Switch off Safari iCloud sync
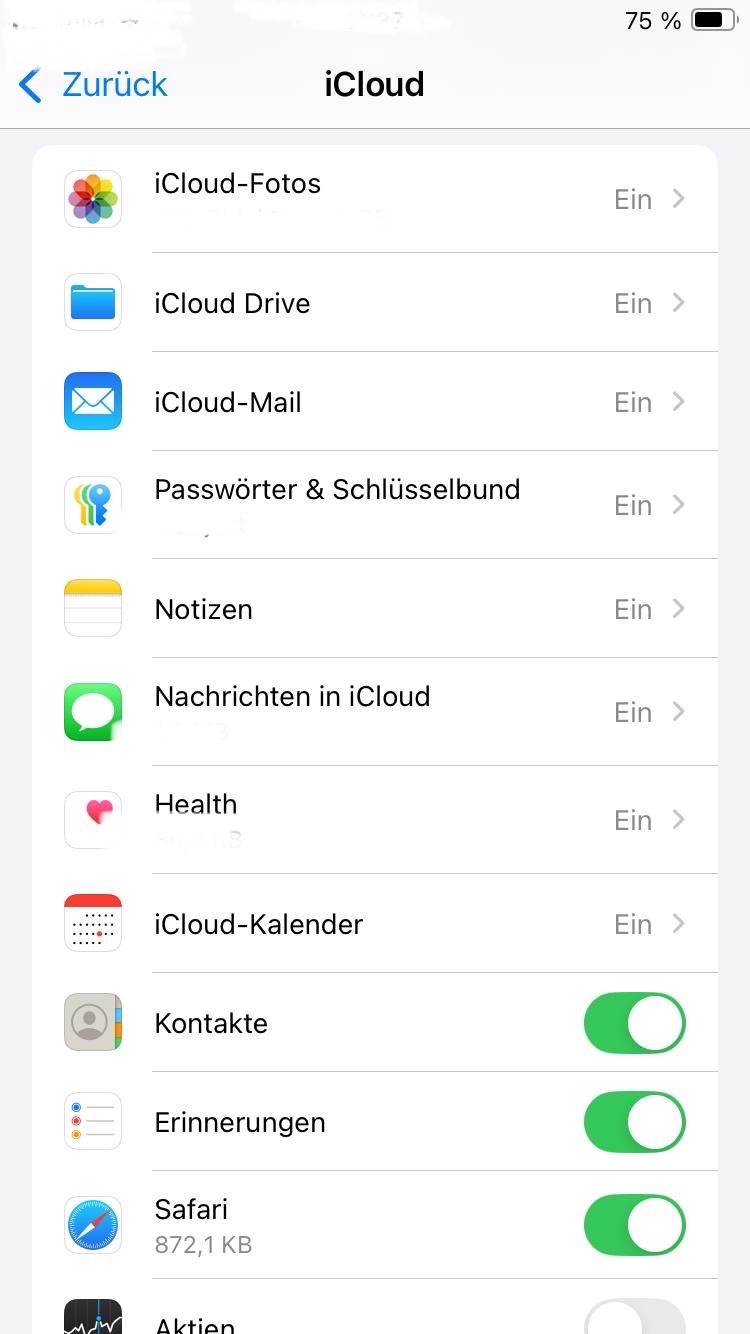Screen dimensions: 750x1334 point(634,1225)
